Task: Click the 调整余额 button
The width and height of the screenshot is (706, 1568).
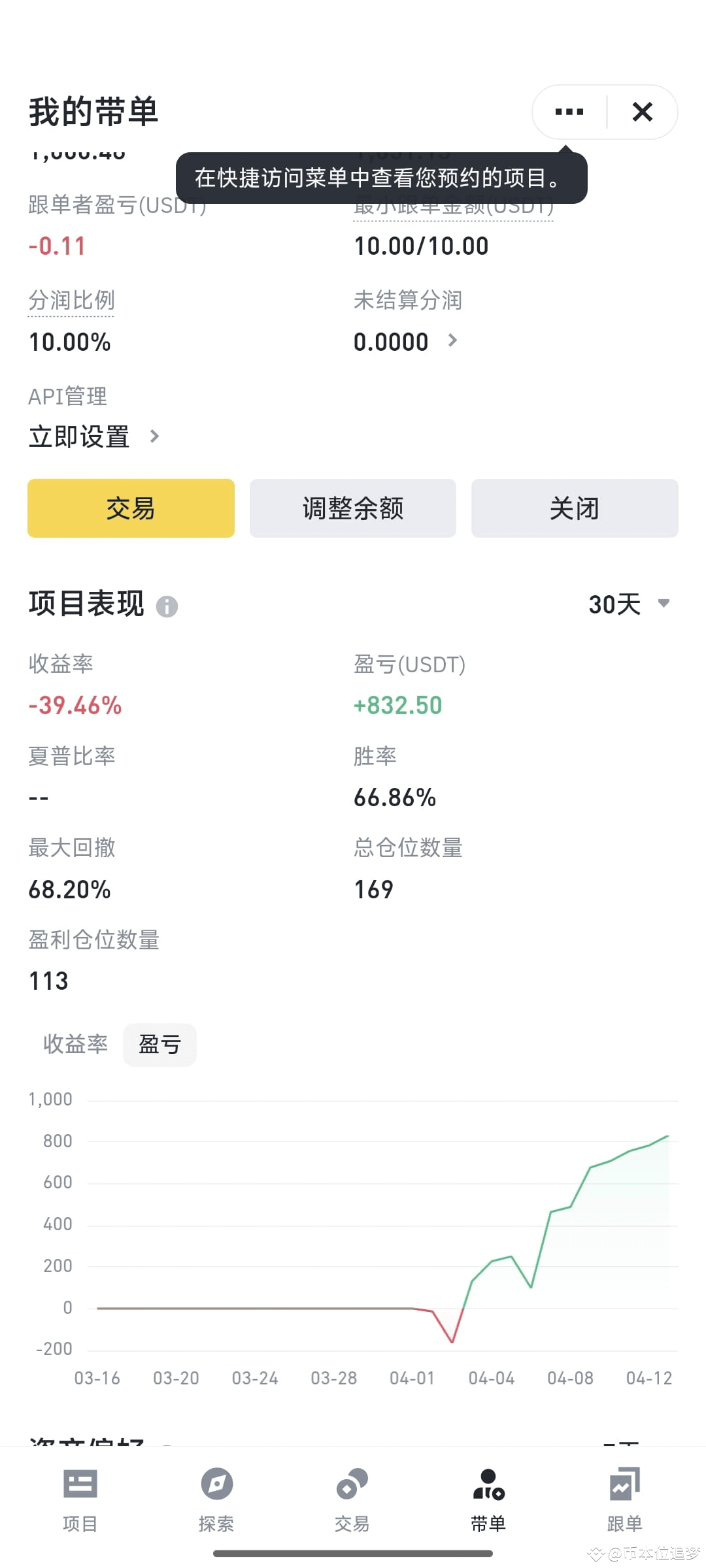Action: tap(352, 508)
